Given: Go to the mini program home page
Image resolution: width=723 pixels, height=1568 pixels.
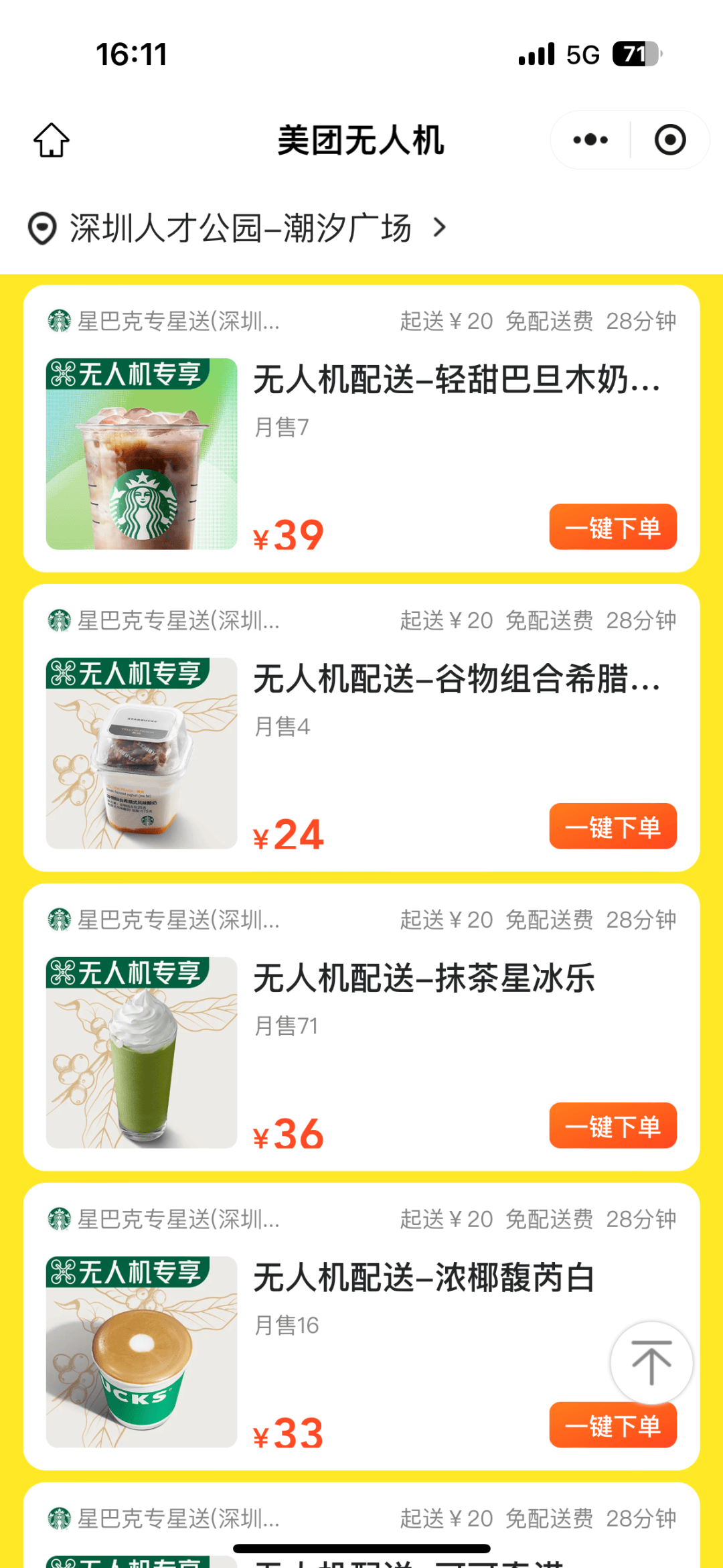Looking at the screenshot, I should [x=52, y=140].
